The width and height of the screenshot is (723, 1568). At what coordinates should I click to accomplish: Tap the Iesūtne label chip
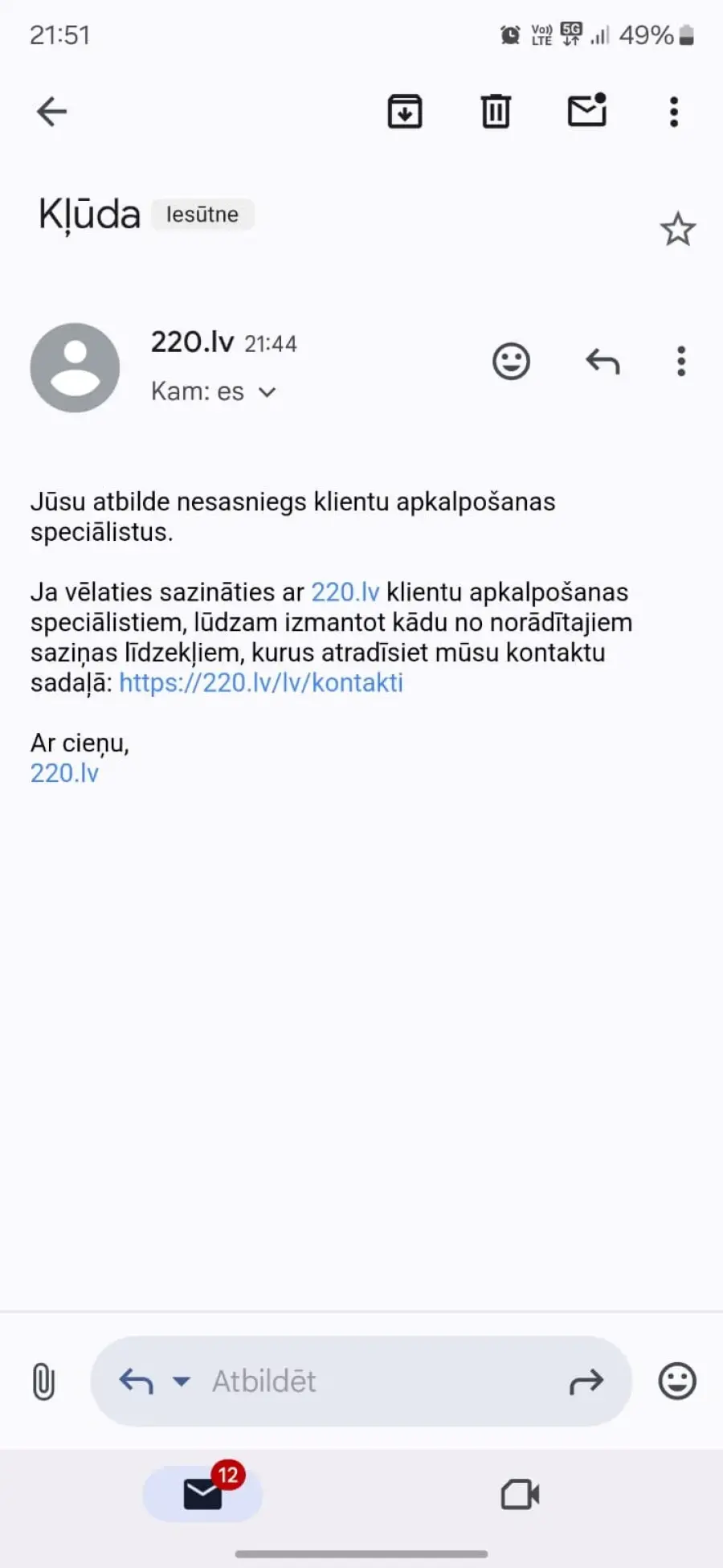coord(202,215)
